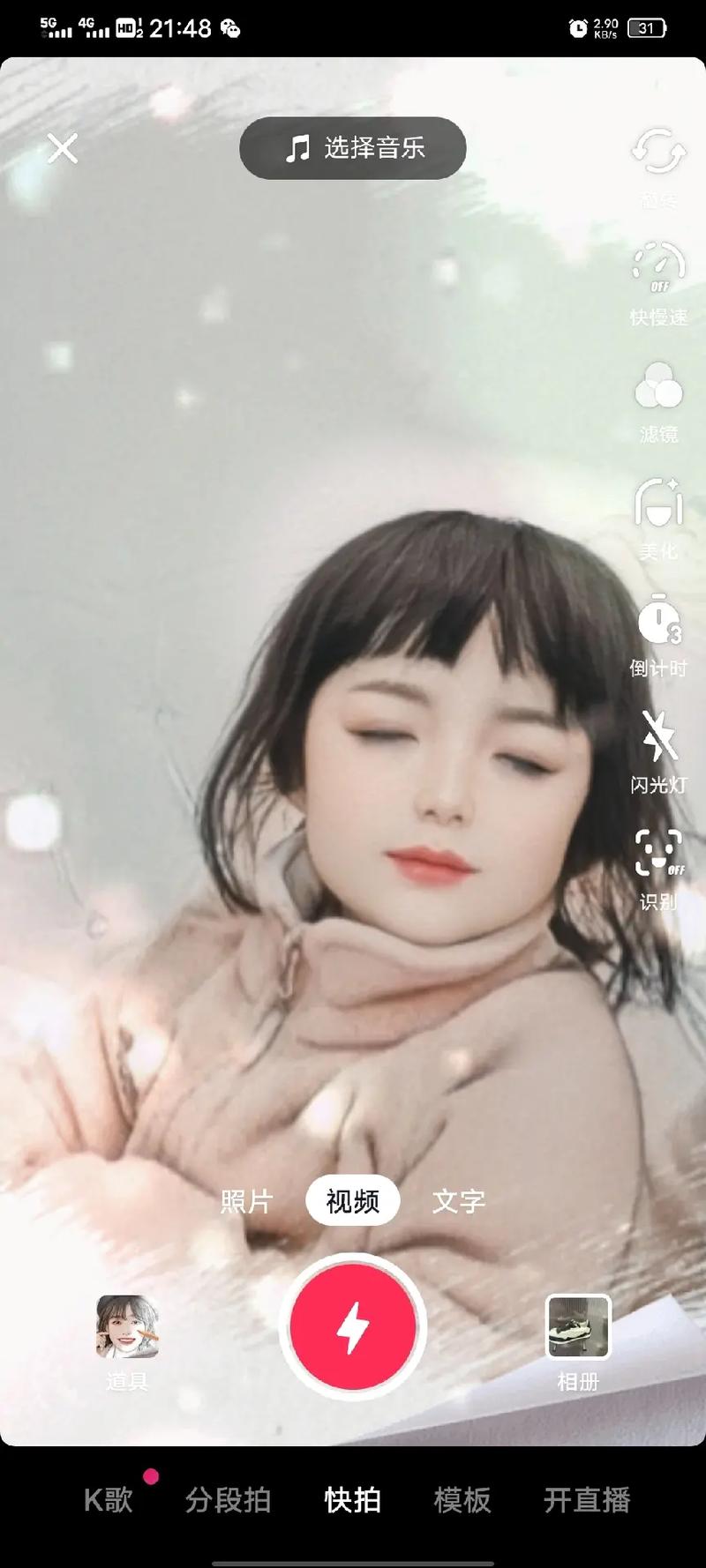This screenshot has height=1568, width=706.
Task: Close the camera recording screen
Action: (x=63, y=149)
